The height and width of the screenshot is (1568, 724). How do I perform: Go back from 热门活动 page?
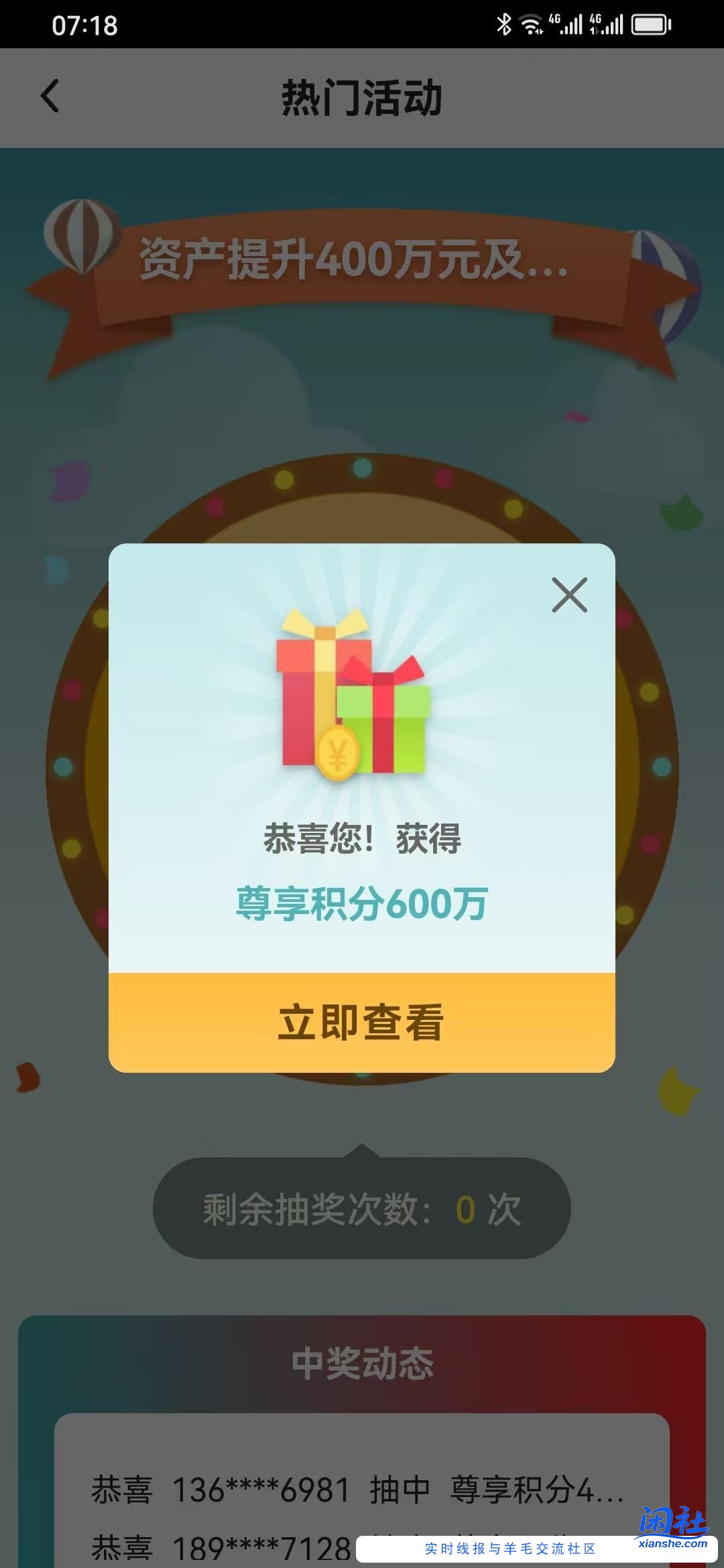tap(50, 96)
